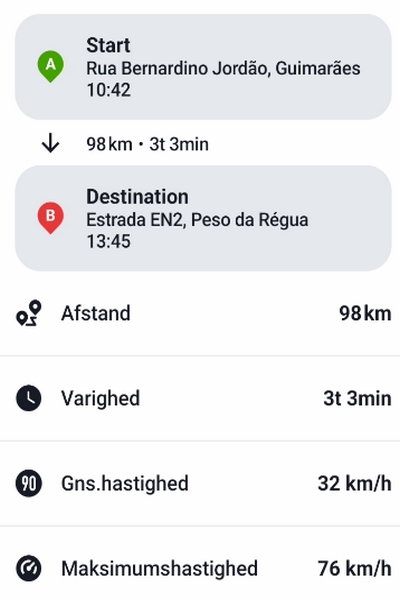Open the Destination card for Estrada EN2
Screen dimensions: 400x600
coord(203,218)
